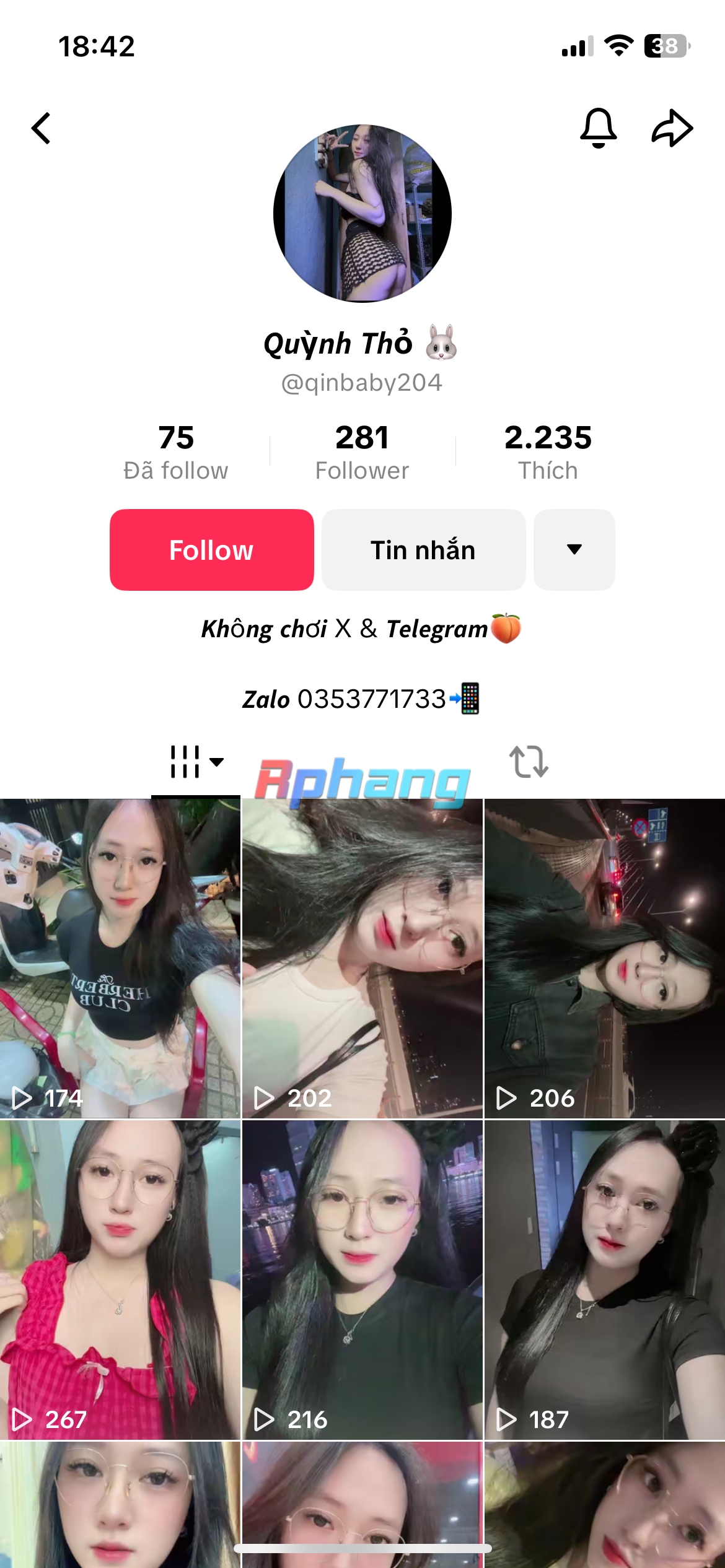725x1568 pixels.
Task: View the Đã follow list
Action: (x=176, y=452)
